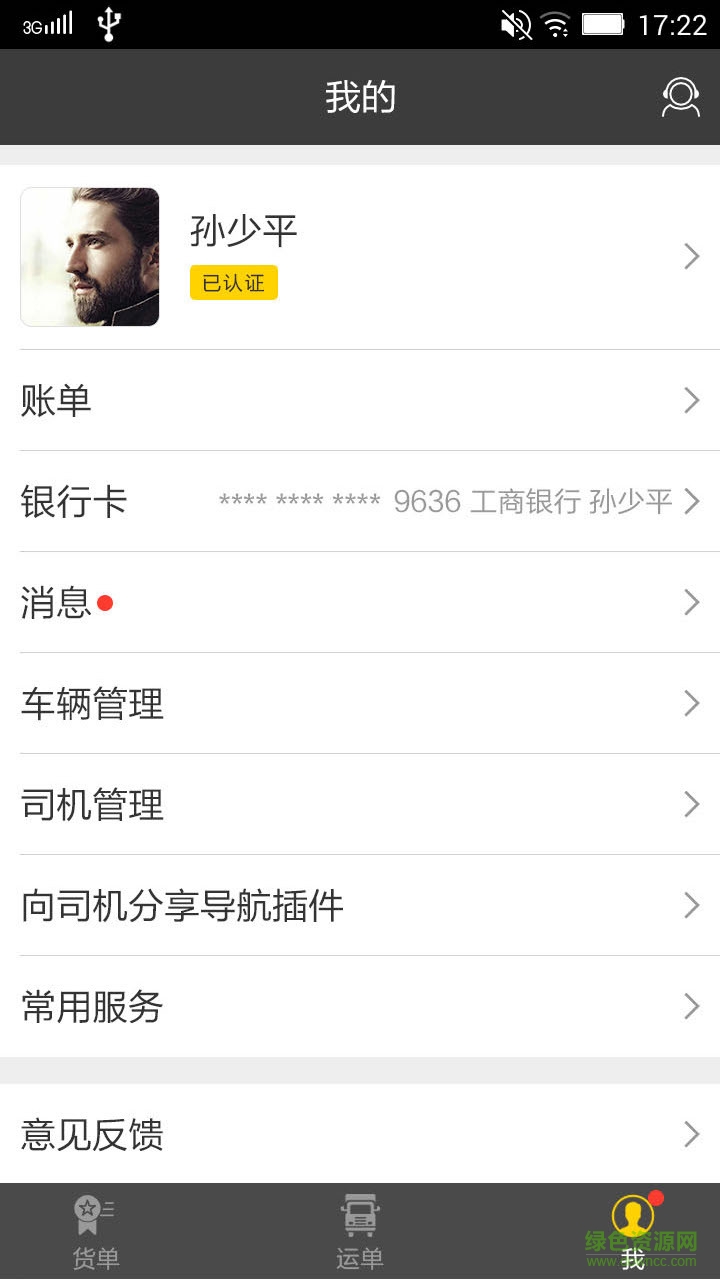720x1280 pixels.
Task: Select the 运单 waybill truck icon
Action: point(359,1211)
